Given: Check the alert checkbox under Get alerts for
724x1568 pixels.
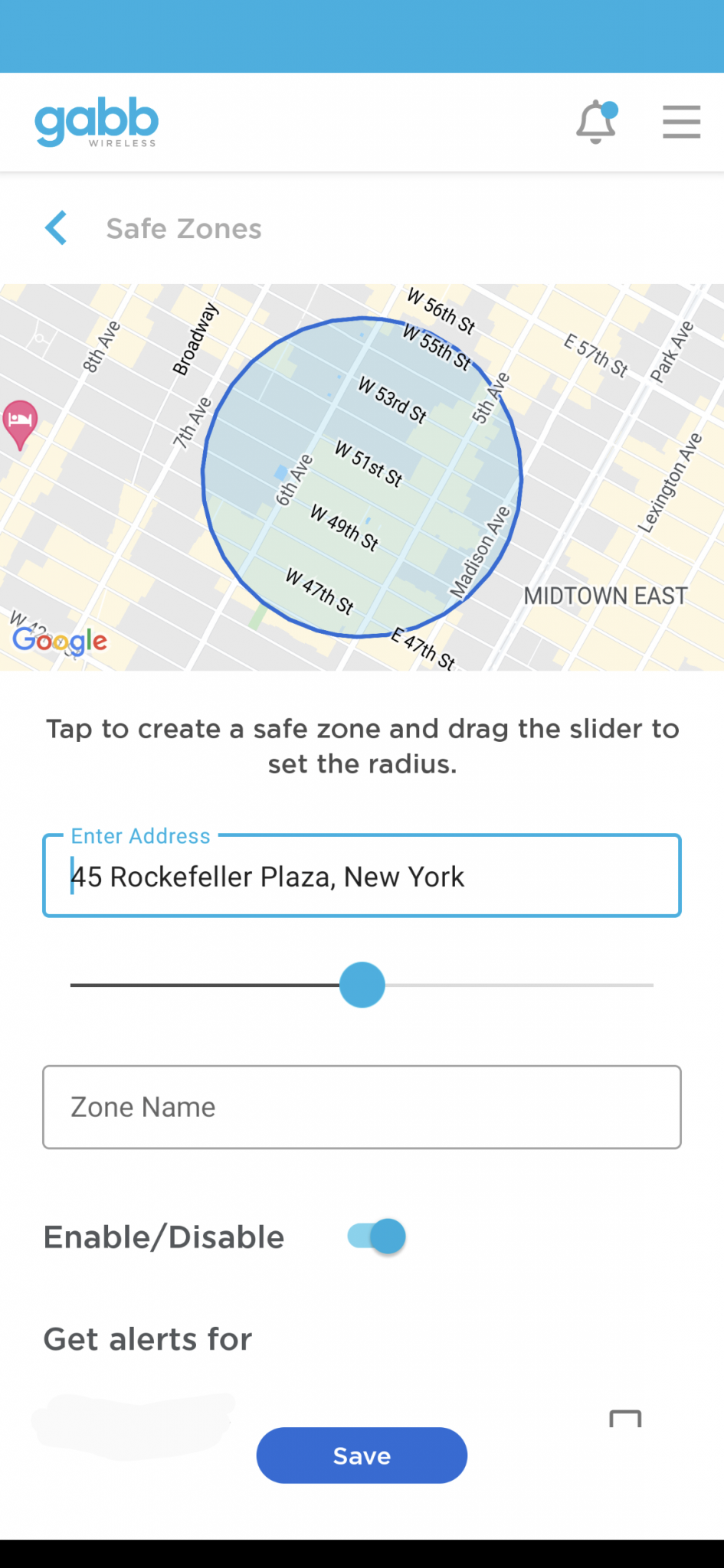Looking at the screenshot, I should pos(625,1419).
